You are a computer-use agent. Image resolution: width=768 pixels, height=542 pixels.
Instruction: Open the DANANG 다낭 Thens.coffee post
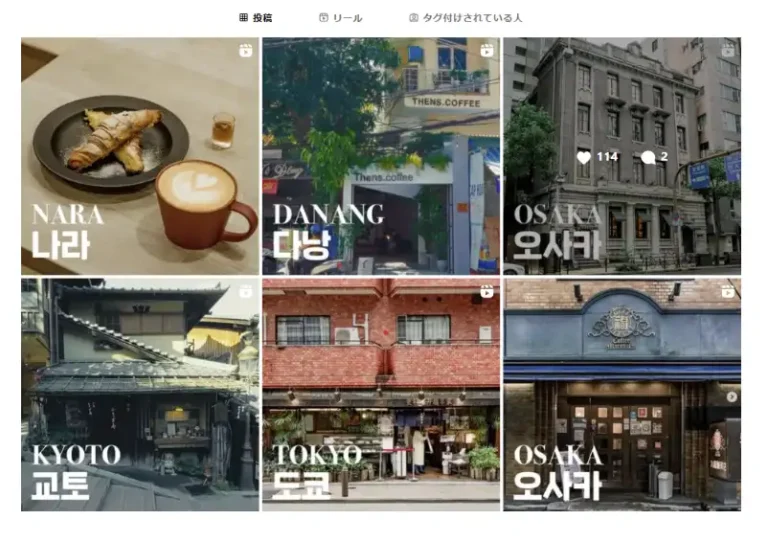(381, 156)
